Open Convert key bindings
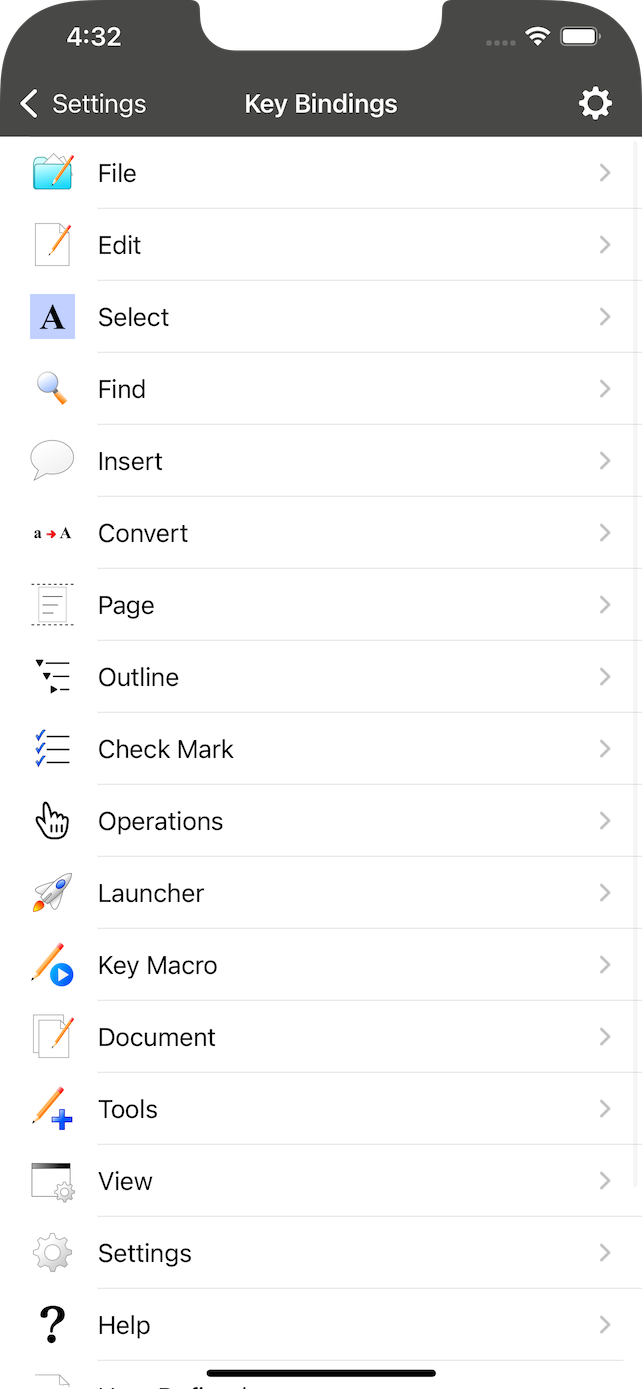The image size is (642, 1389). (x=321, y=533)
